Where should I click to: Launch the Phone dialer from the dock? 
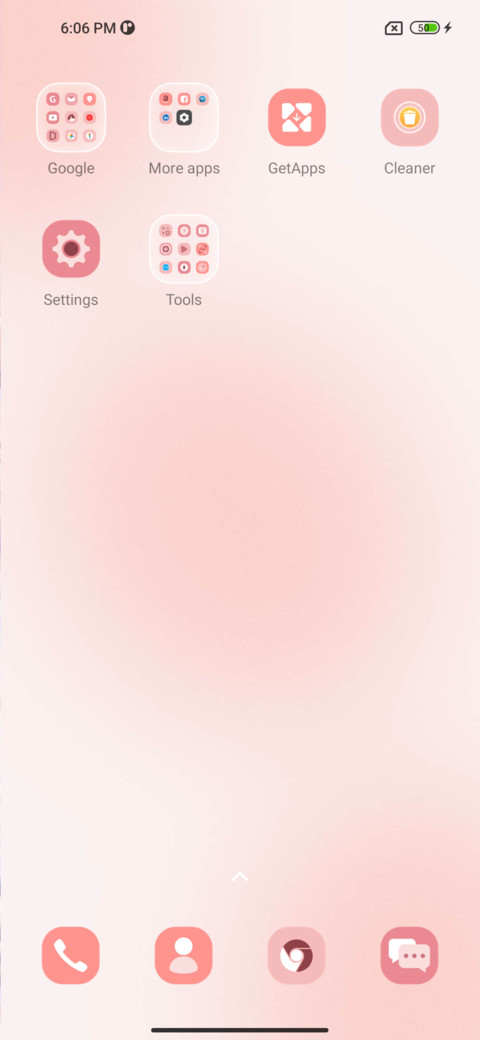71,955
